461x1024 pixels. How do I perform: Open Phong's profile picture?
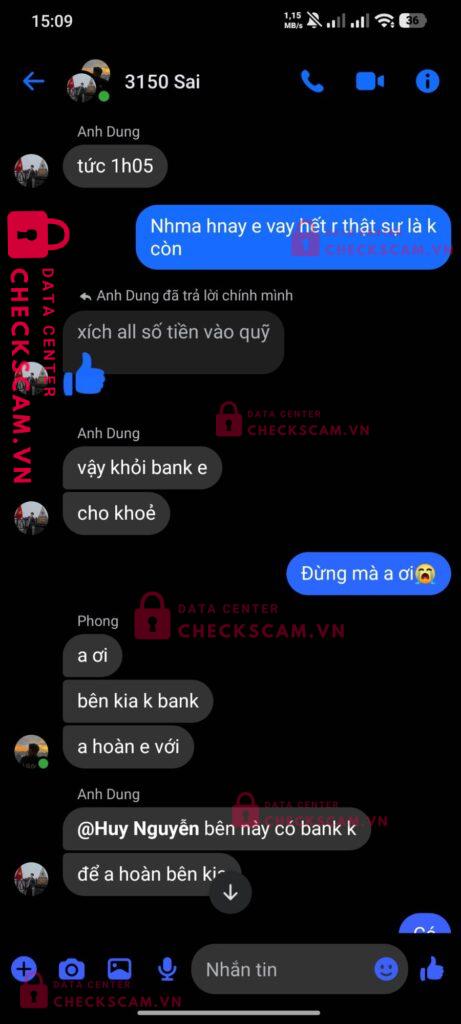[31, 751]
